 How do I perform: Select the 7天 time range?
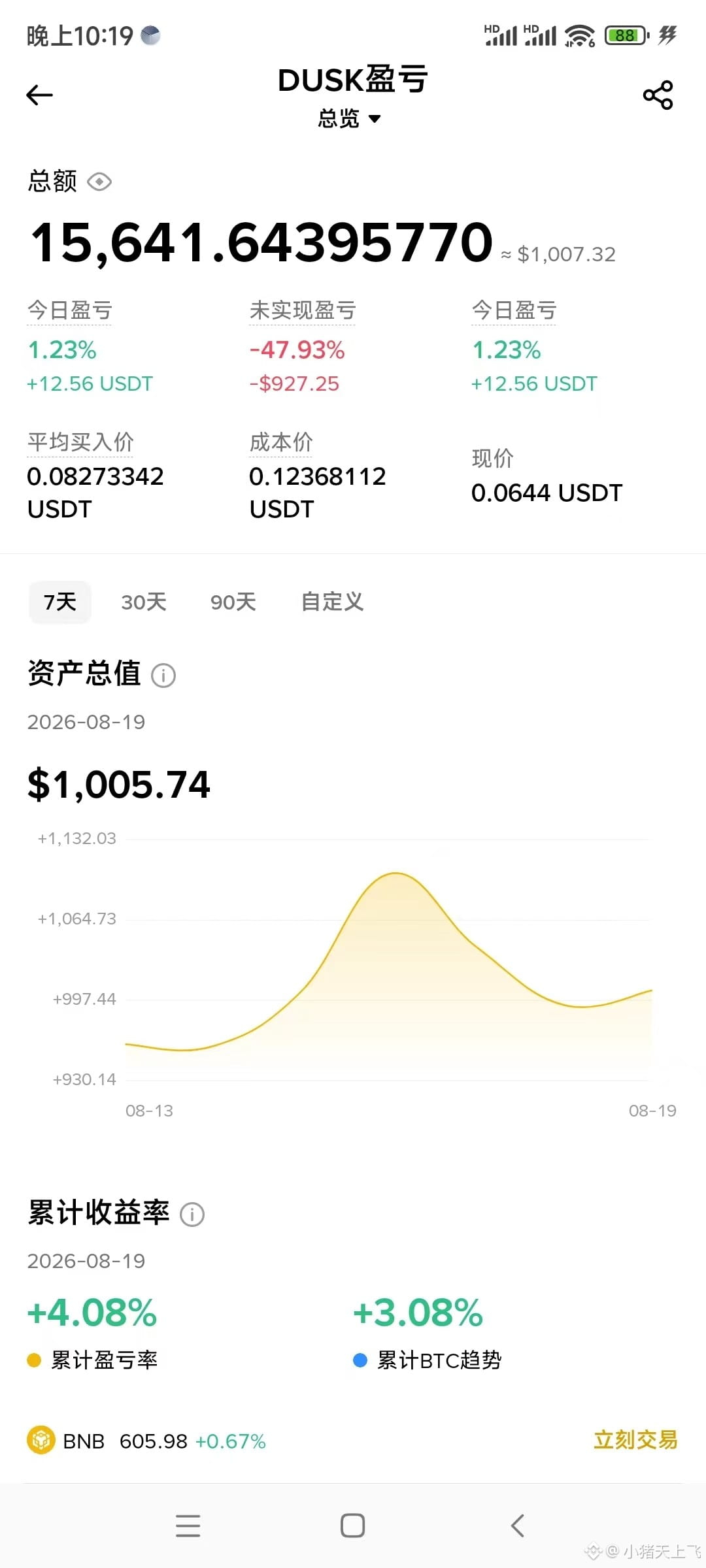[x=60, y=602]
